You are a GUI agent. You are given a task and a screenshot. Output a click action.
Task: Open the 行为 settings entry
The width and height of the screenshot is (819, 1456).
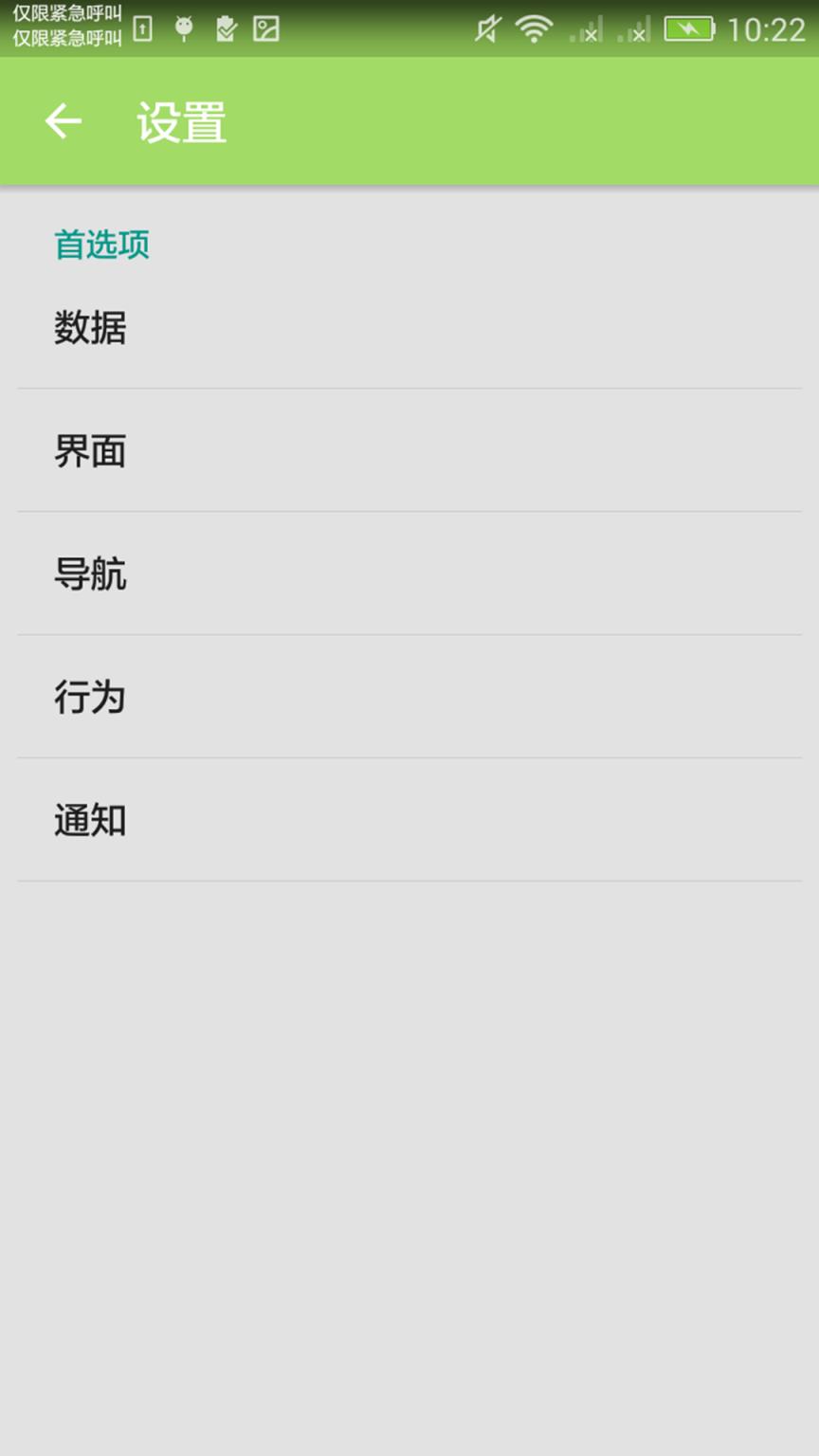tap(409, 698)
